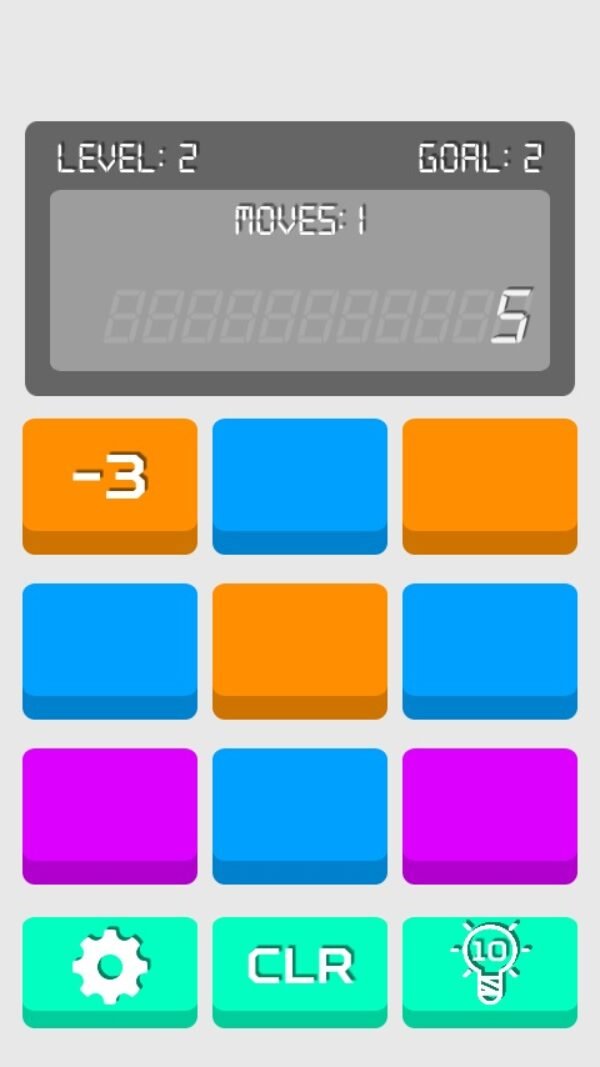Open the settings gear
Image resolution: width=600 pixels, height=1067 pixels.
110,965
